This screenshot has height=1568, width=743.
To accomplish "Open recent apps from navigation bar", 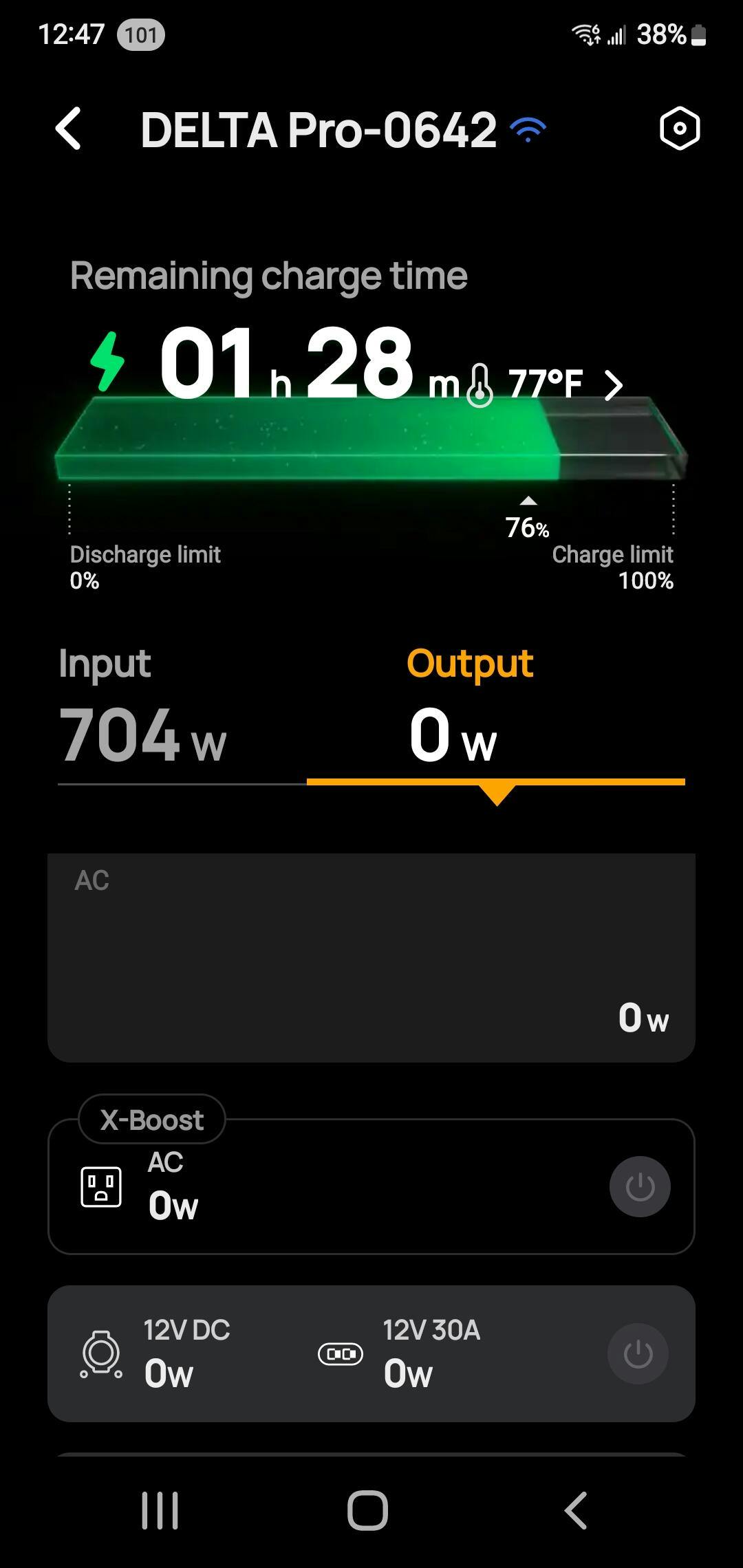I will 160,1510.
